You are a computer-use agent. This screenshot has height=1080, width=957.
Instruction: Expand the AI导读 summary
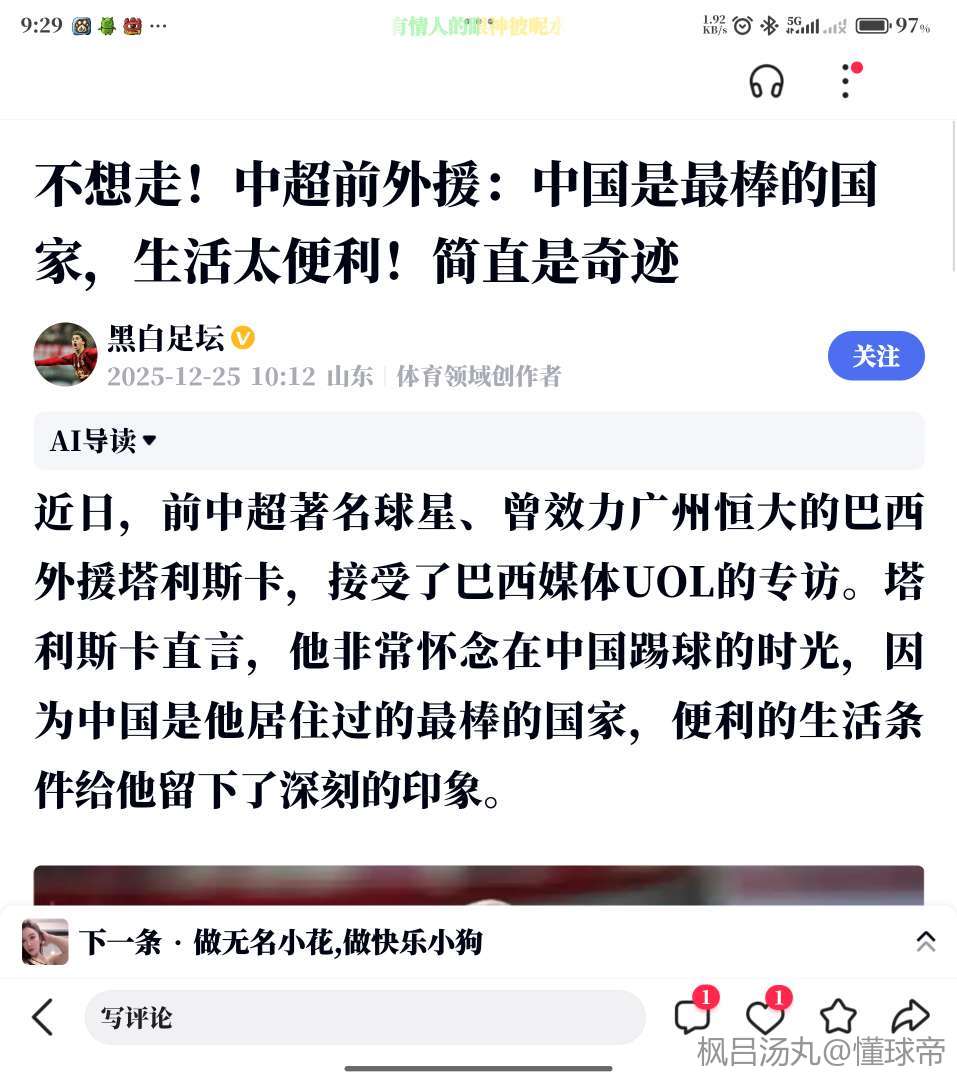104,441
